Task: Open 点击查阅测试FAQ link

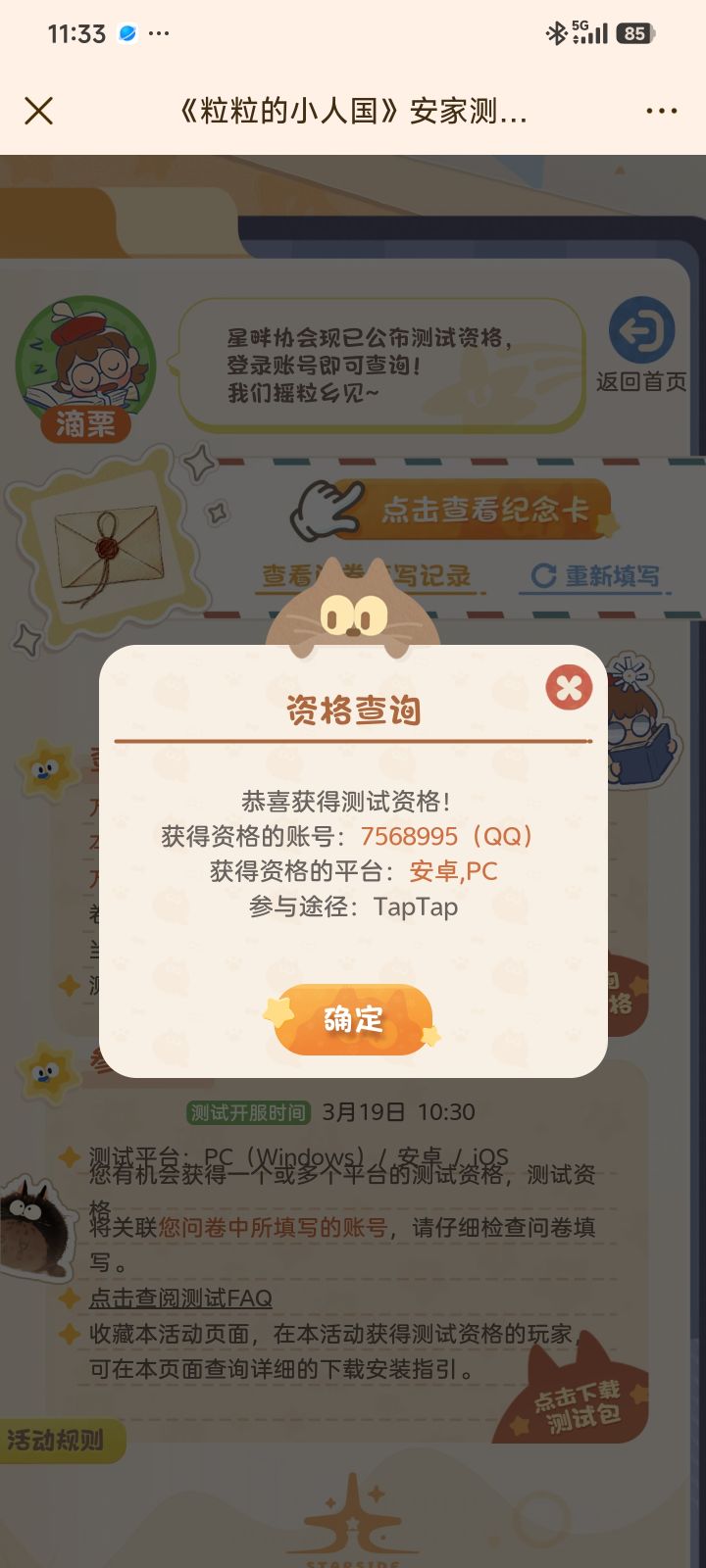Action: coord(181,1298)
